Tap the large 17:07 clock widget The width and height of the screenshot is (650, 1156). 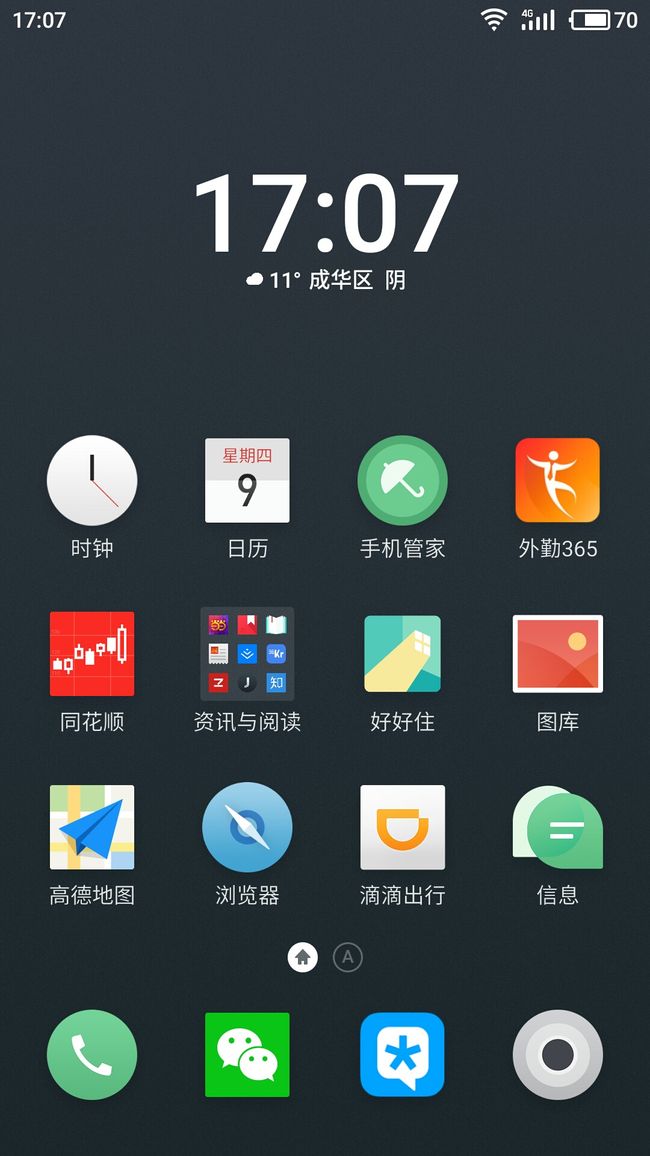tap(326, 214)
